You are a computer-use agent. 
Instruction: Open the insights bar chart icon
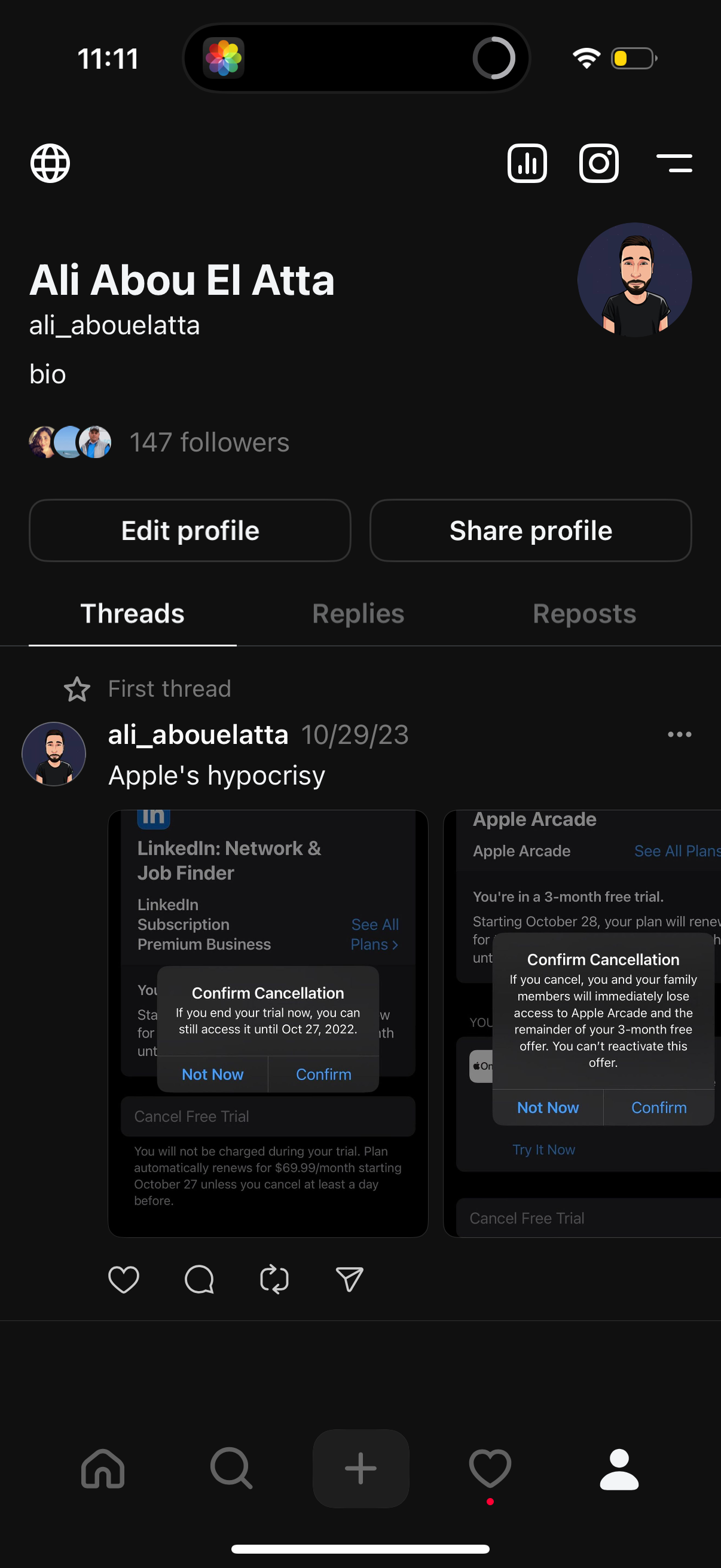527,163
